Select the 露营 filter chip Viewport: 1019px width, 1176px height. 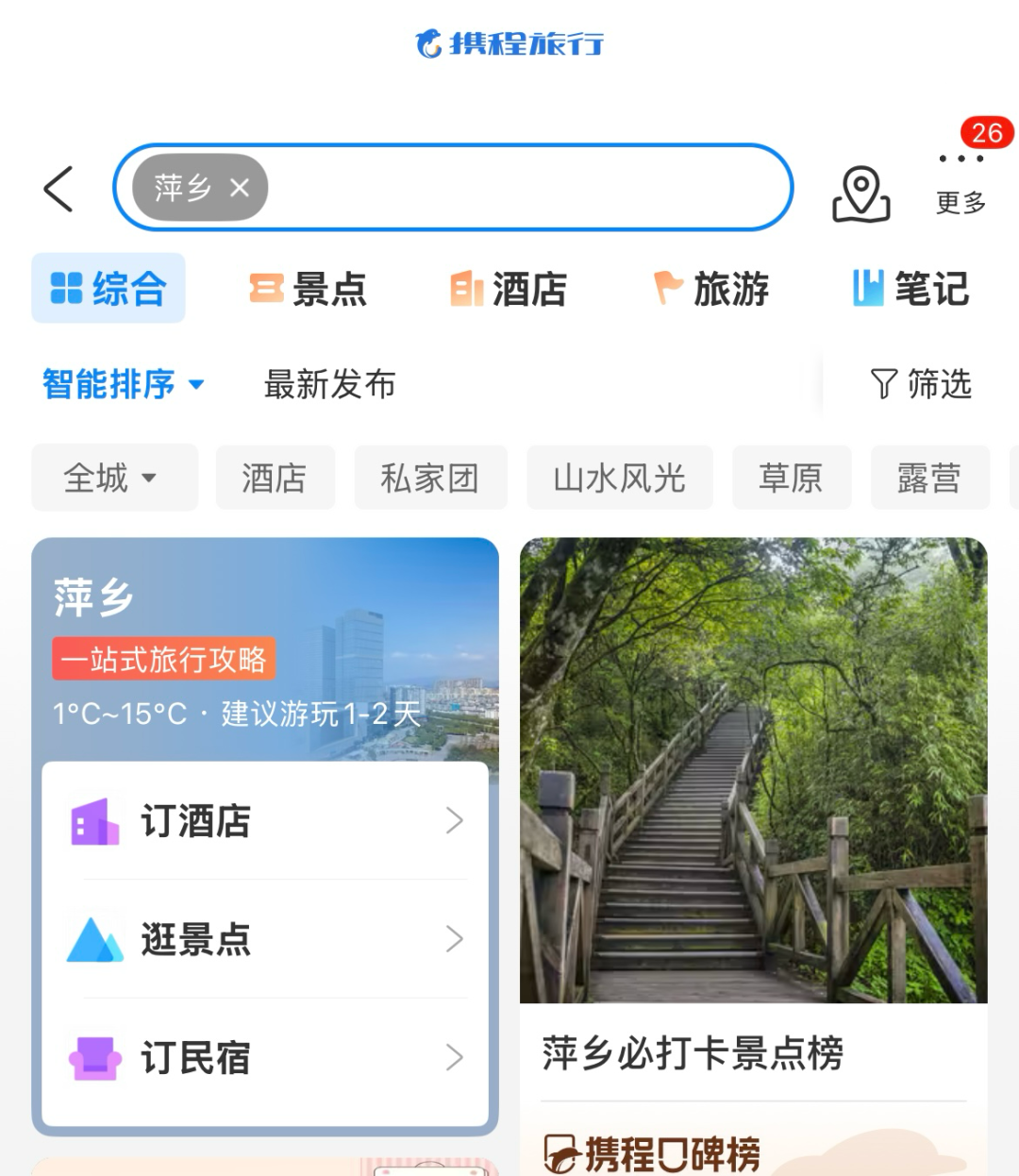(x=929, y=478)
